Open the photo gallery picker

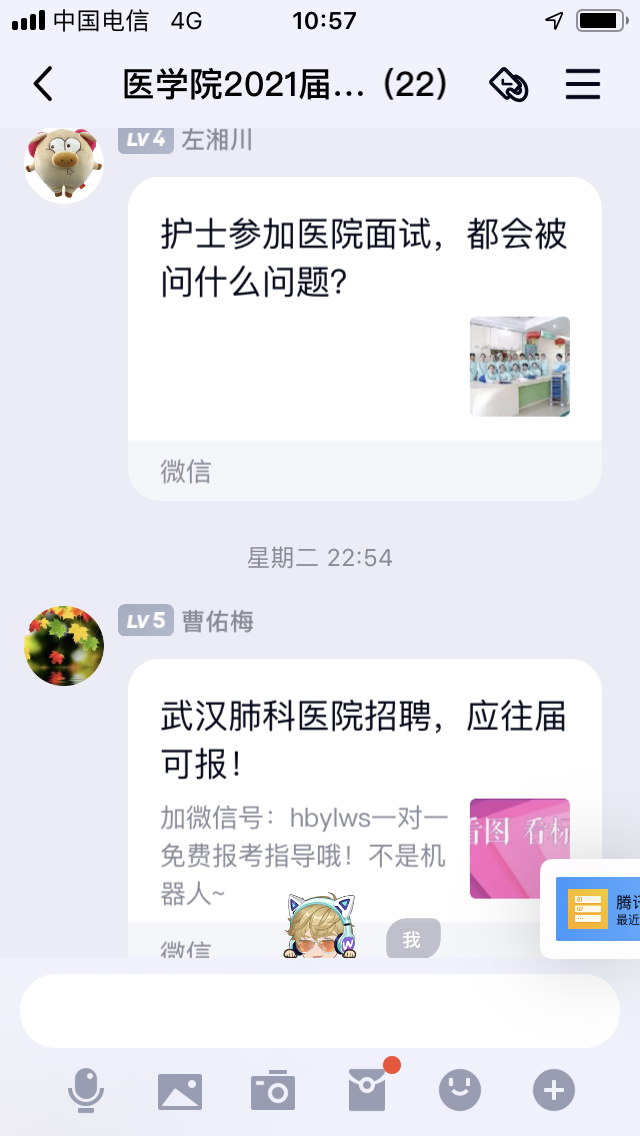pos(180,1089)
